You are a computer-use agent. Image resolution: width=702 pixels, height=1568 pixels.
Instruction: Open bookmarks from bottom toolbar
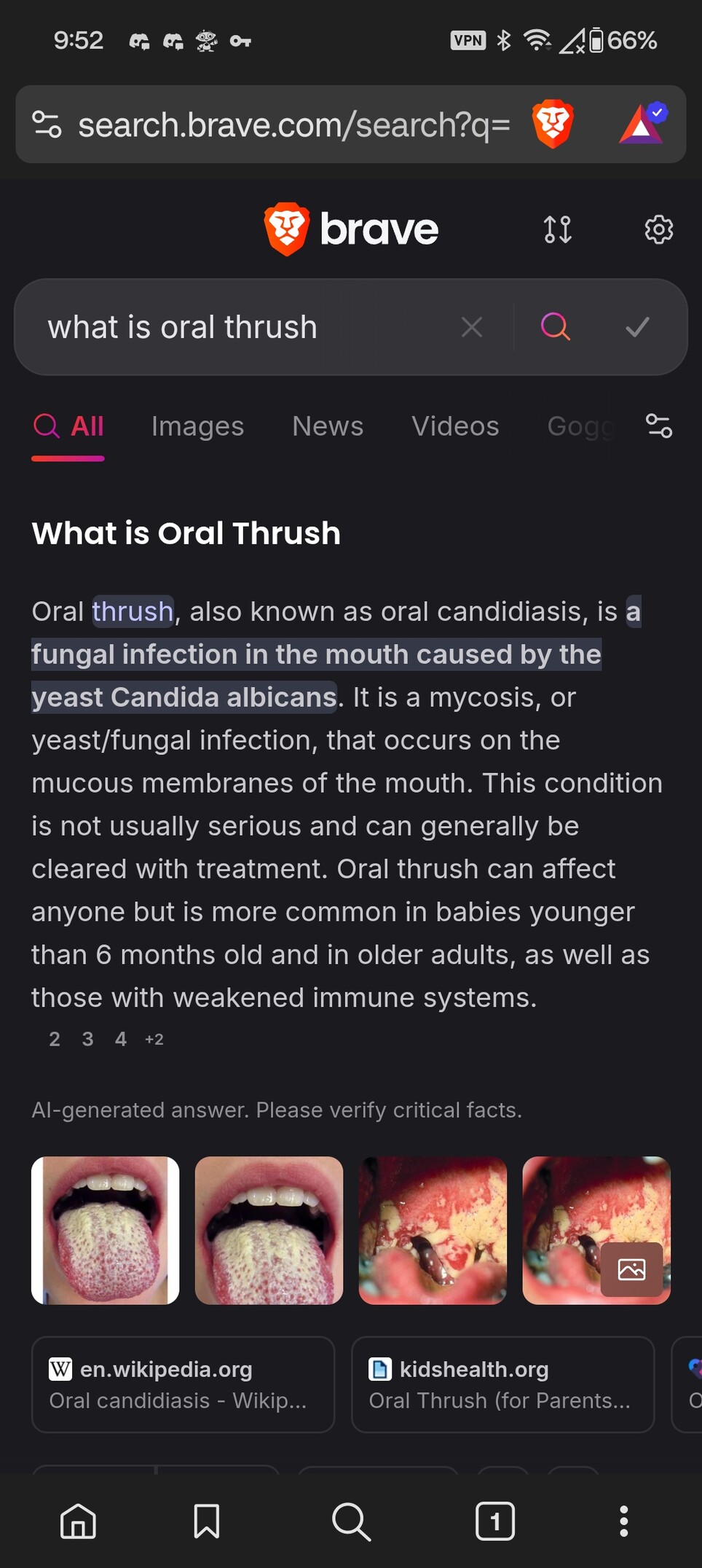click(x=207, y=1521)
